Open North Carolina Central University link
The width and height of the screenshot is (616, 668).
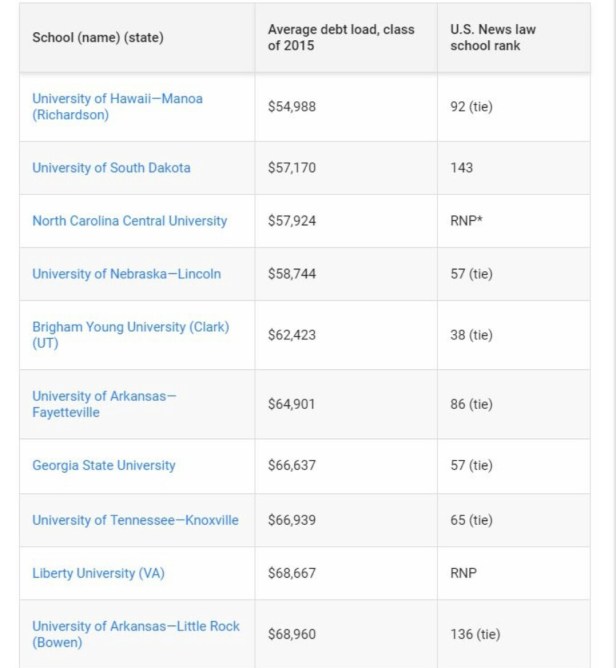click(x=130, y=221)
